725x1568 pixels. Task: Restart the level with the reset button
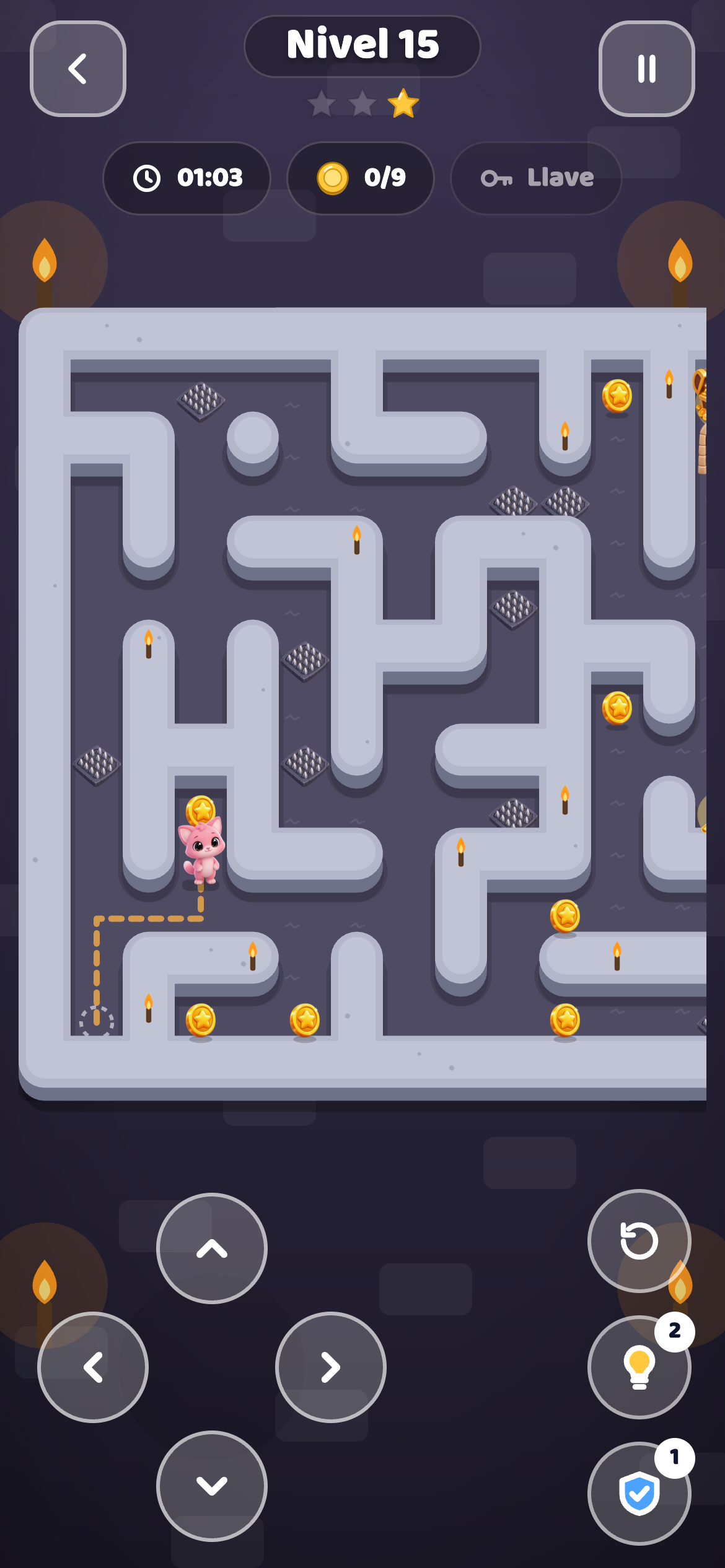pos(639,1241)
